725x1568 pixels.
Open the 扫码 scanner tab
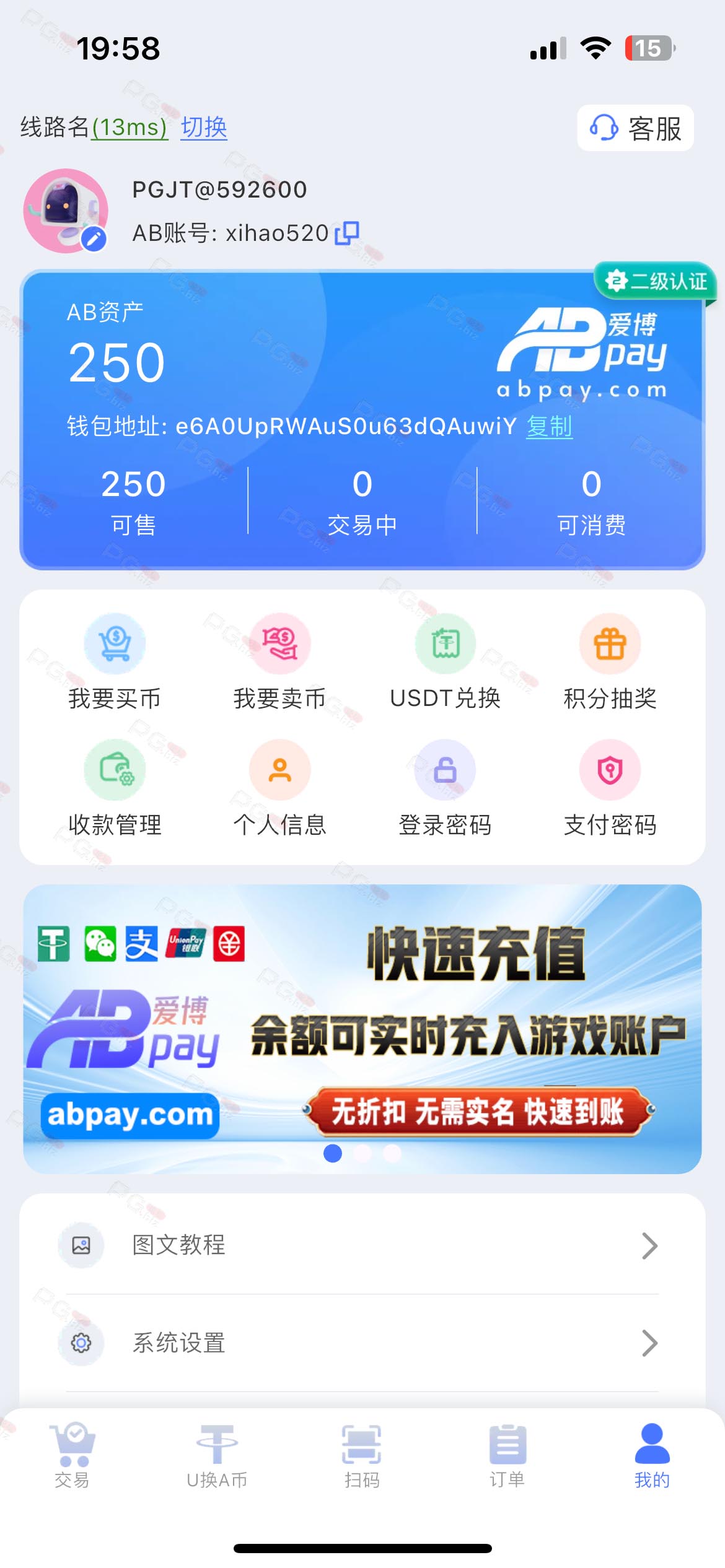[362, 1455]
